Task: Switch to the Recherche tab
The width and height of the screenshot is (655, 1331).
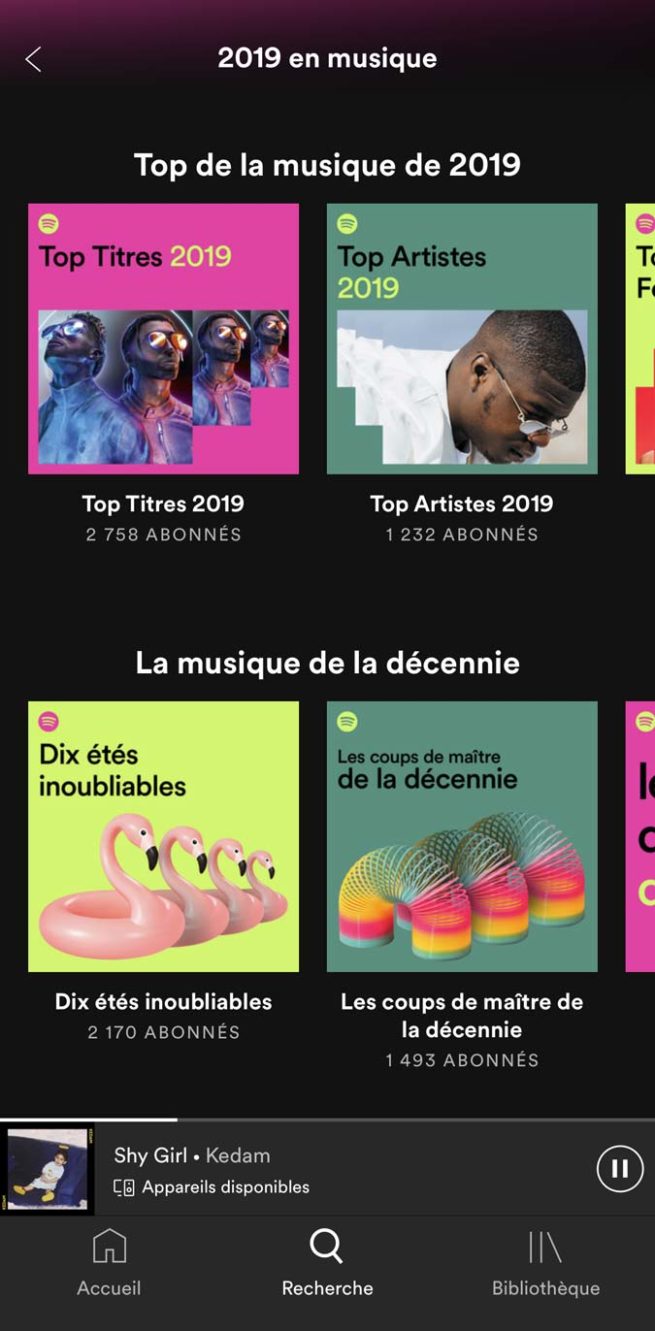Action: (x=327, y=1263)
